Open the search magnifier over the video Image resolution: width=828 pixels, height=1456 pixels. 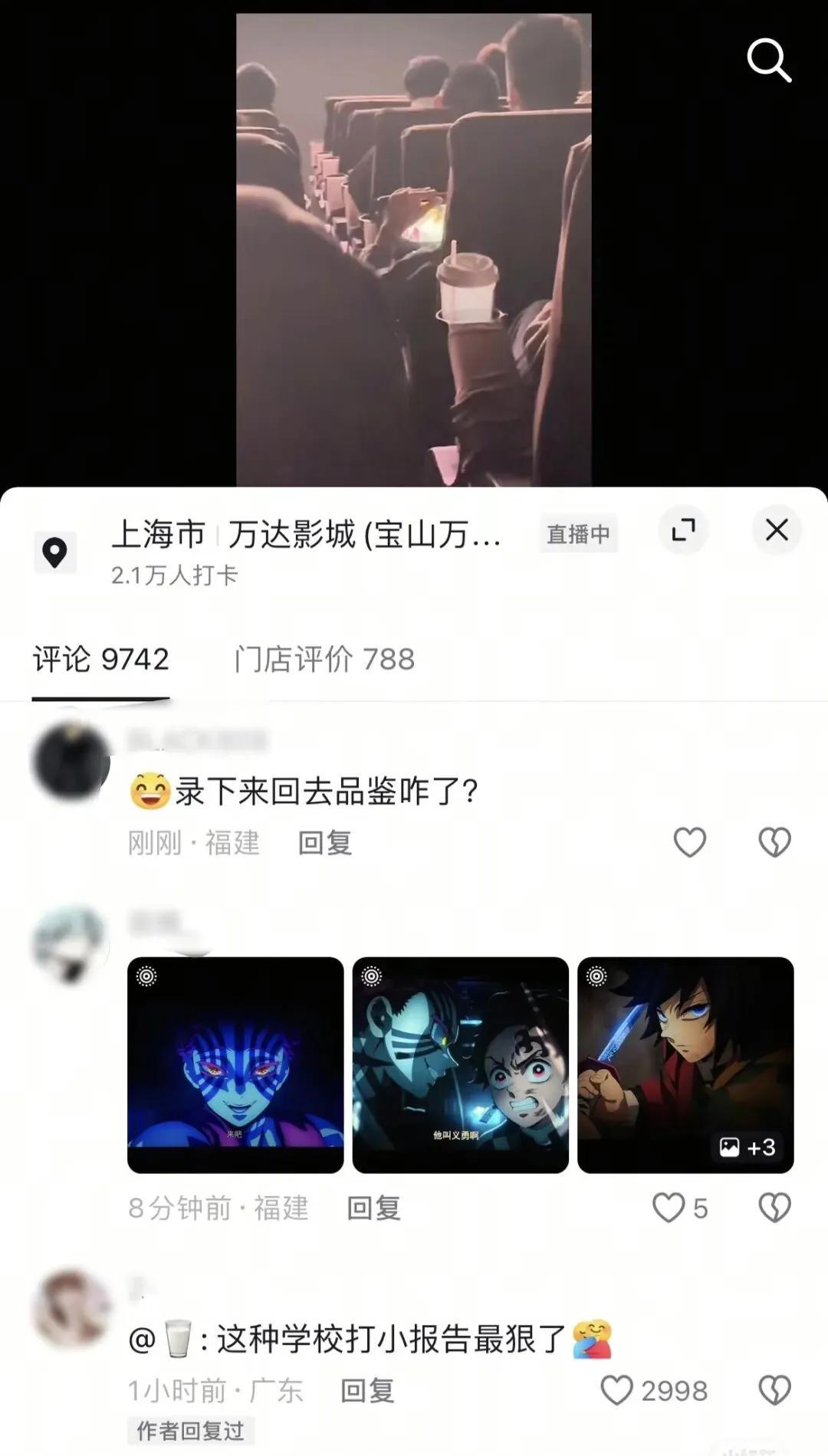(x=769, y=61)
